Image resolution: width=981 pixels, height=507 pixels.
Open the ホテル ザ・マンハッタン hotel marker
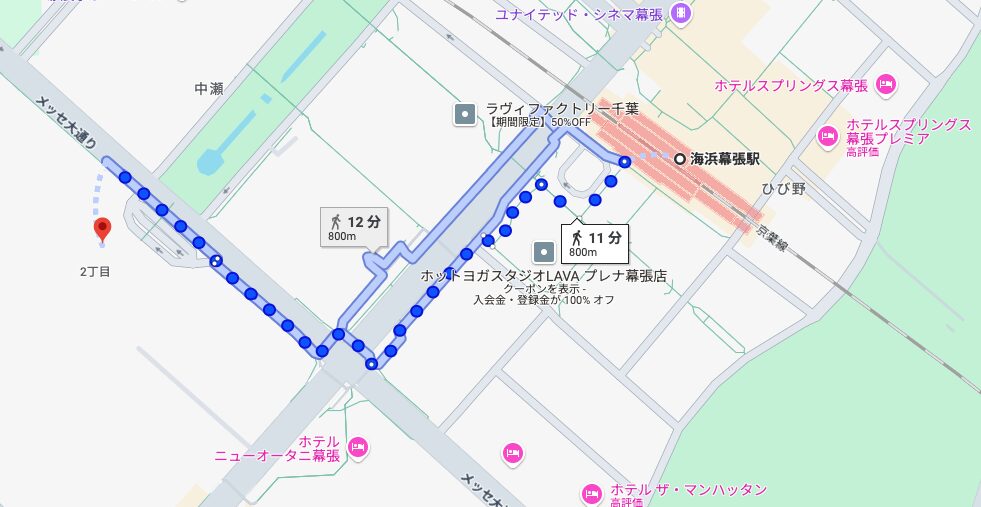pos(591,493)
